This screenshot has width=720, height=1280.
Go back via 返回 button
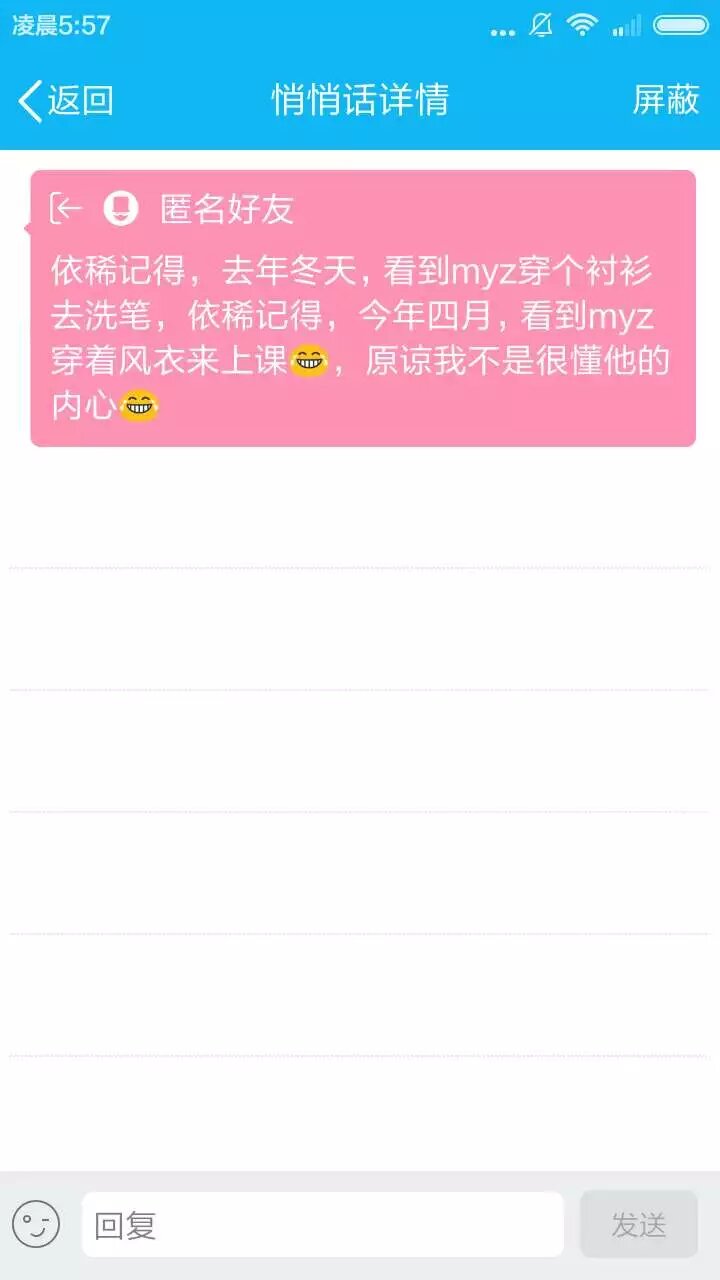pyautogui.click(x=66, y=100)
